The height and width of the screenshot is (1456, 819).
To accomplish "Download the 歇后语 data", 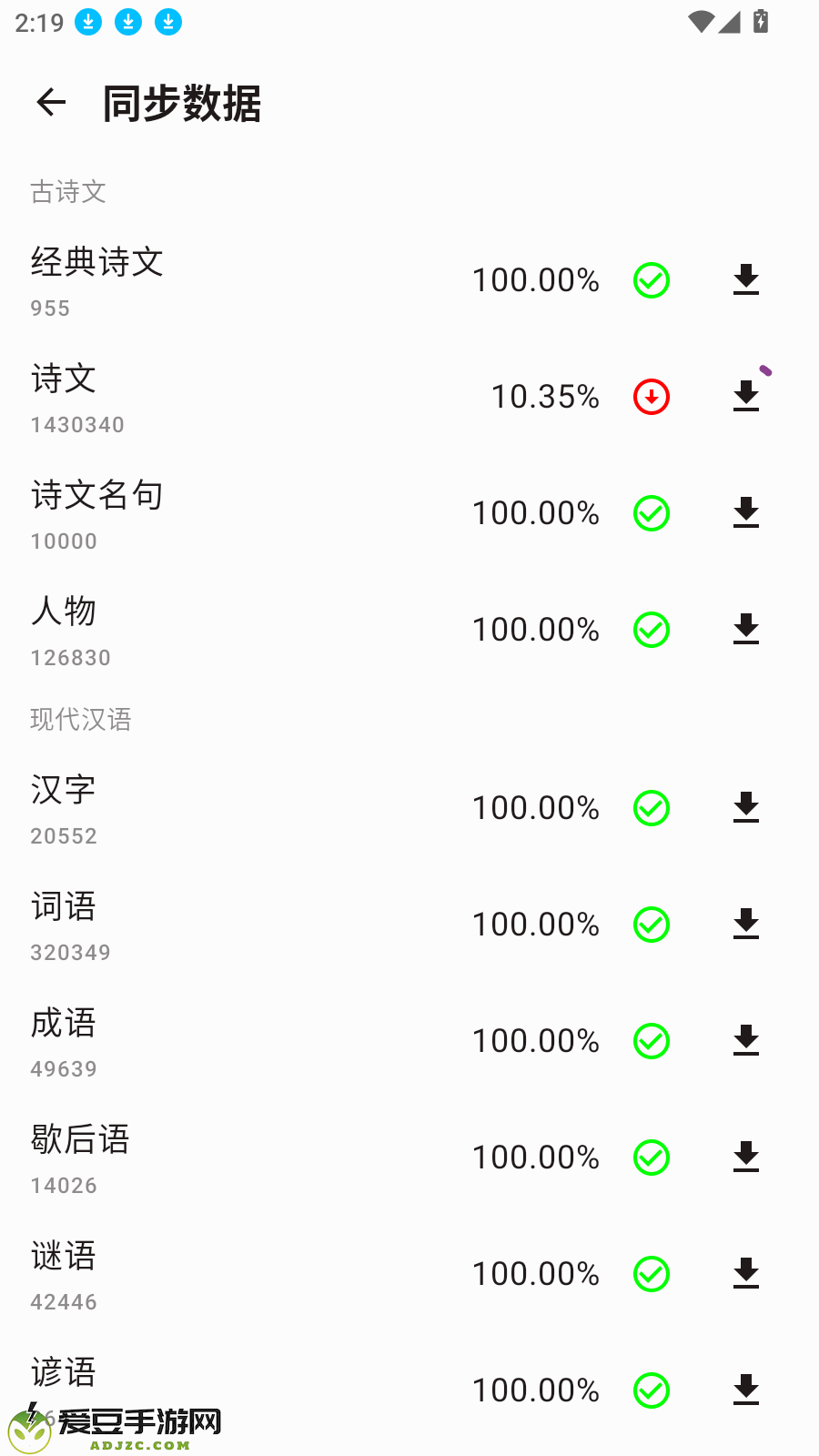I will (746, 1157).
